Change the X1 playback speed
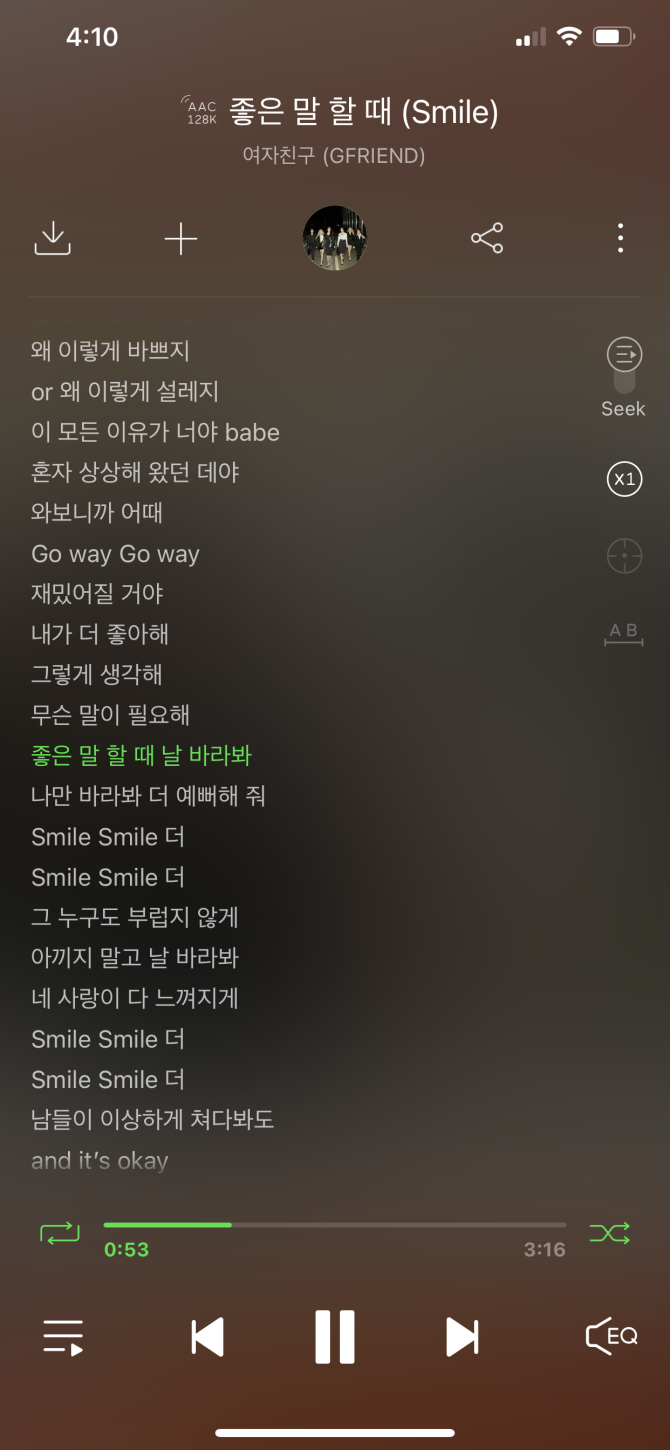This screenshot has height=1450, width=670. 624,479
